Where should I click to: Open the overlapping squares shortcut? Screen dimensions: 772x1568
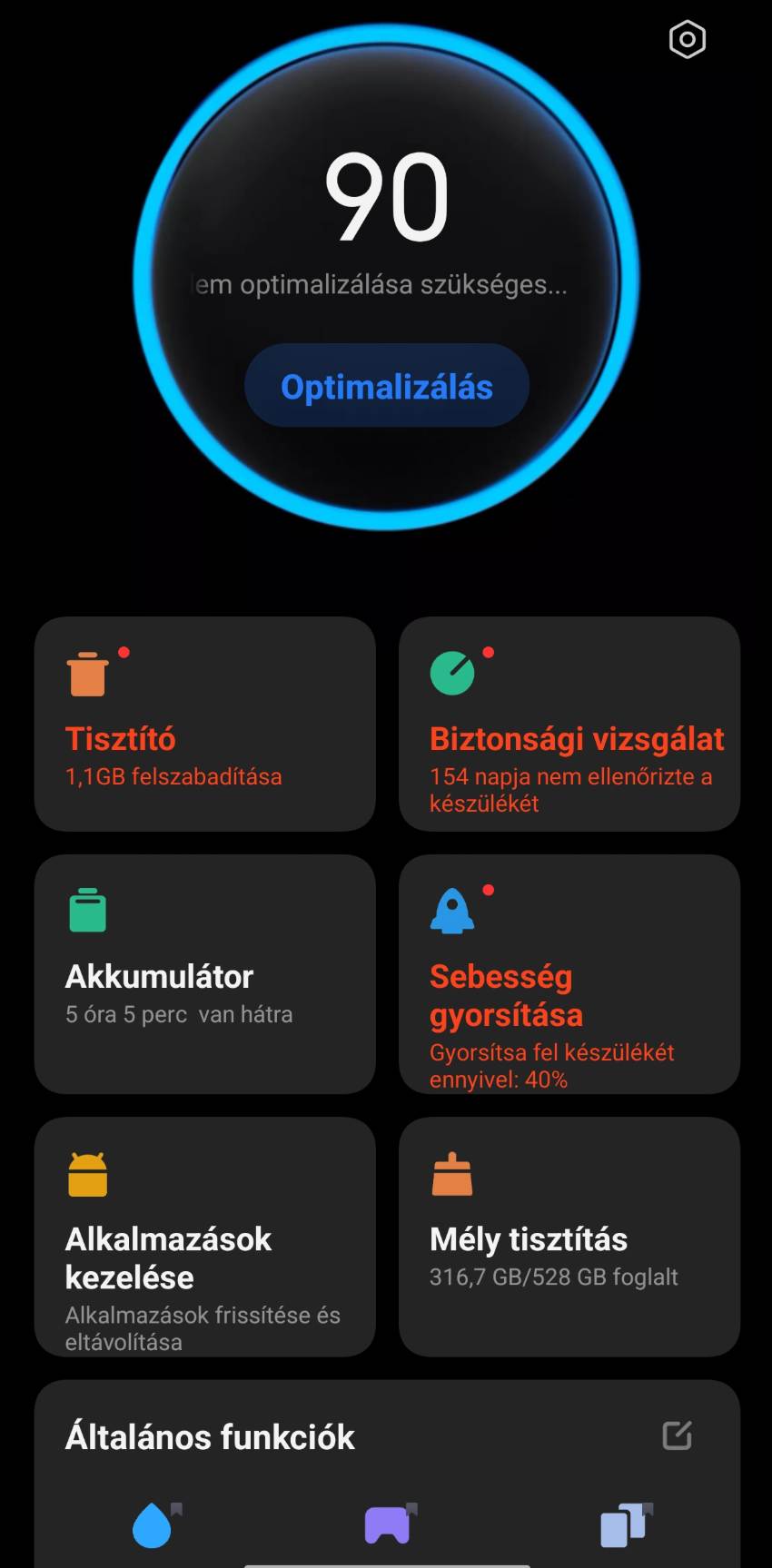coord(623,1525)
